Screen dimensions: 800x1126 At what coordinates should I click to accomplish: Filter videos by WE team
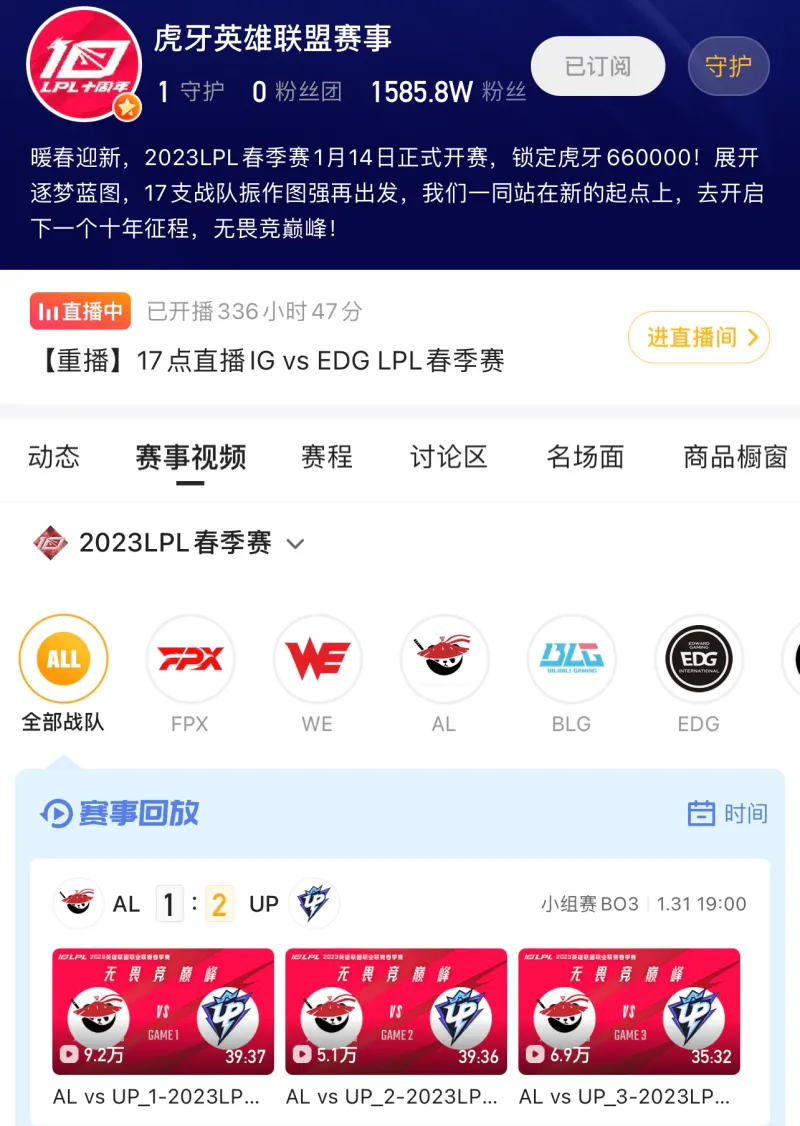pos(317,660)
